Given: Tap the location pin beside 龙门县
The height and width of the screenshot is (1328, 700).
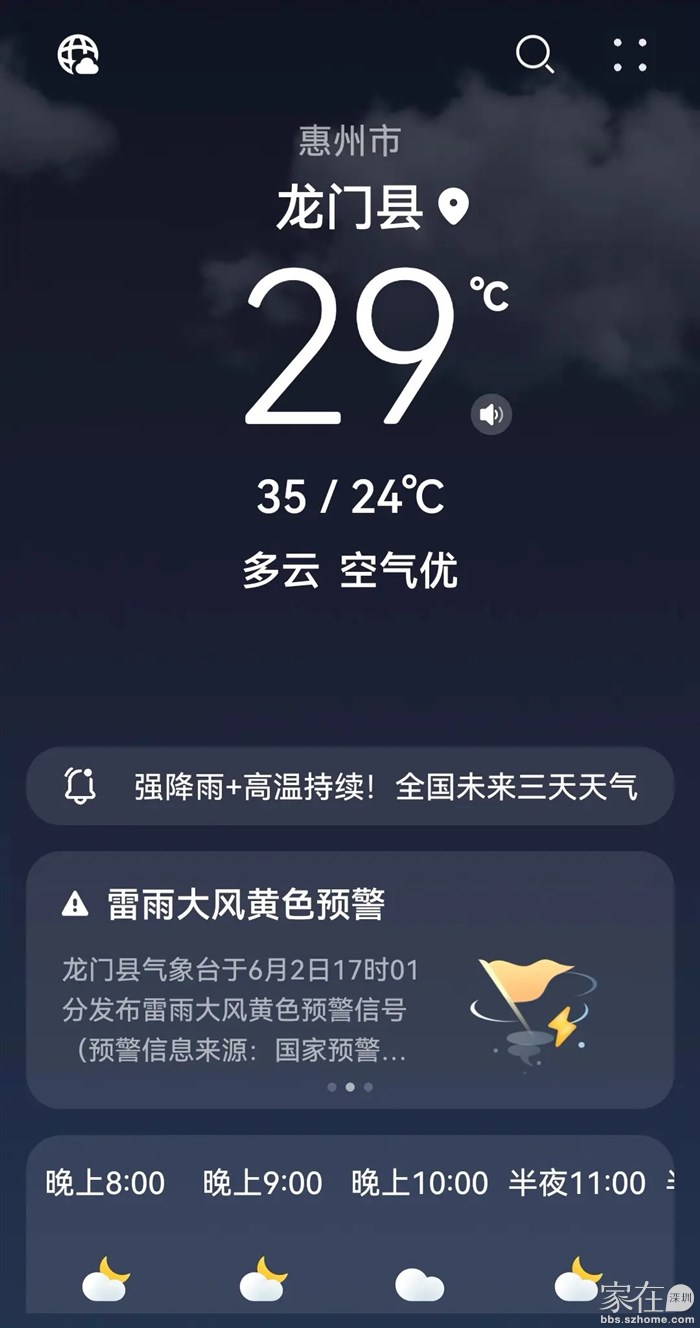Looking at the screenshot, I should (x=453, y=208).
